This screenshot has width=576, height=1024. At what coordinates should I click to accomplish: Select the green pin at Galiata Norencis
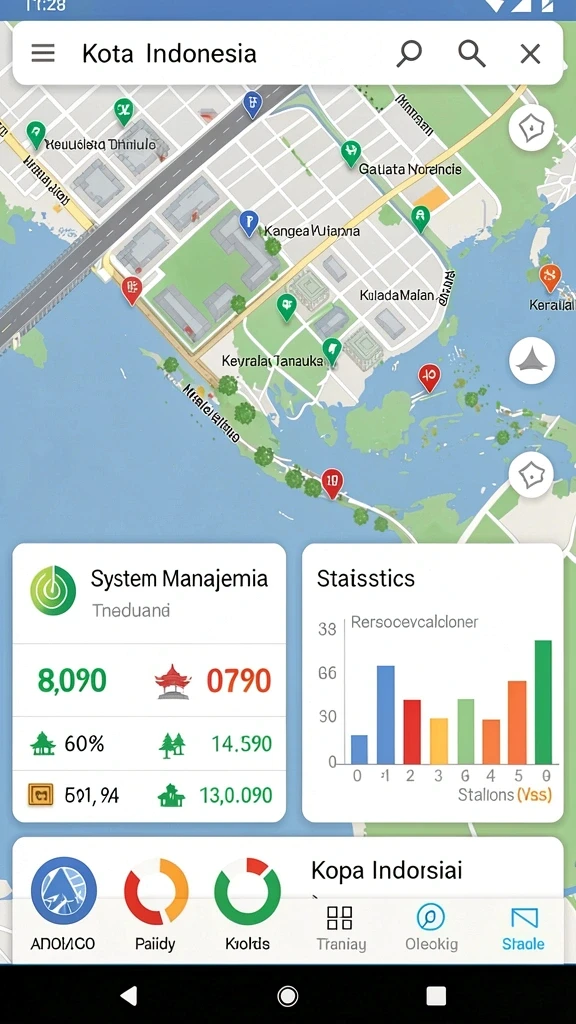tap(351, 153)
